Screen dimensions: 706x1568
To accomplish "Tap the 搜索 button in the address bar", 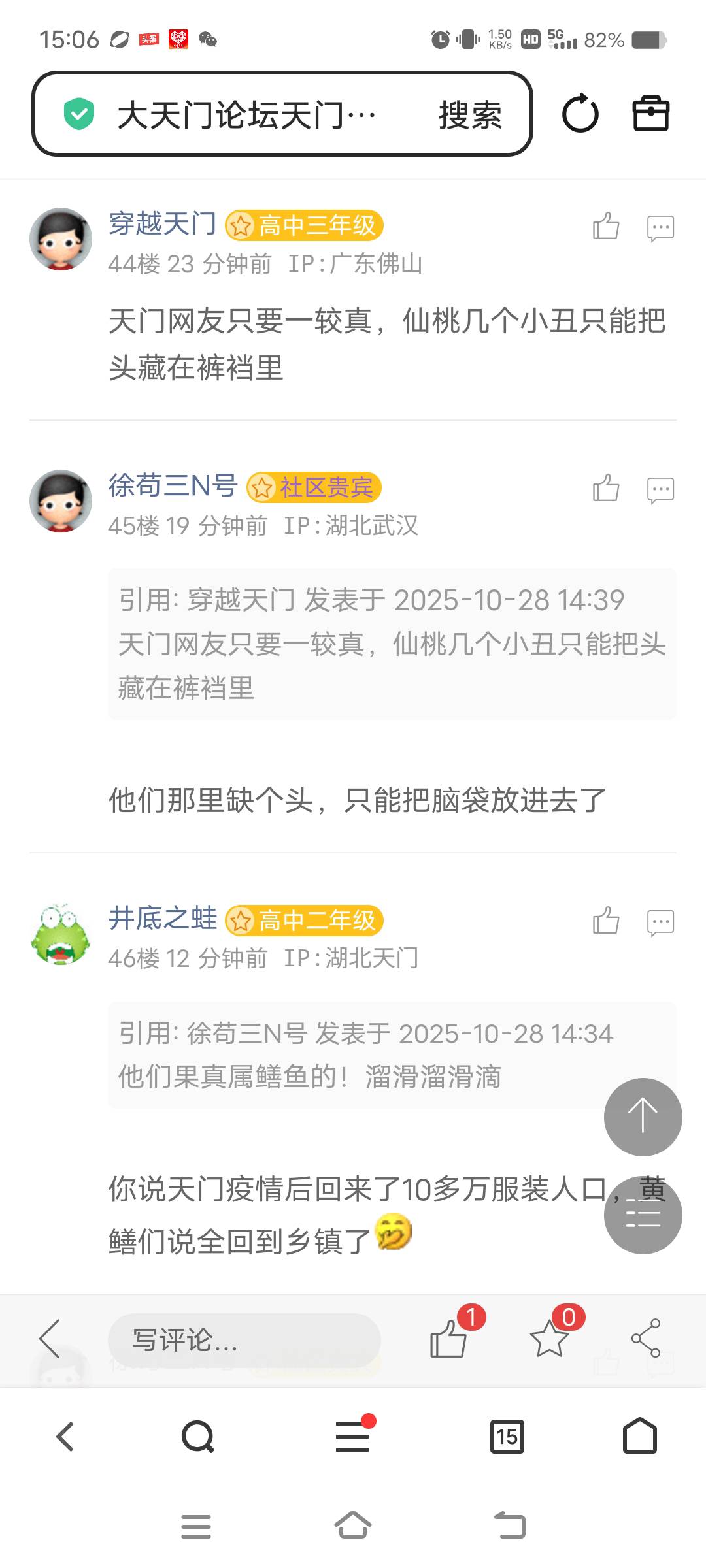I will tap(469, 115).
